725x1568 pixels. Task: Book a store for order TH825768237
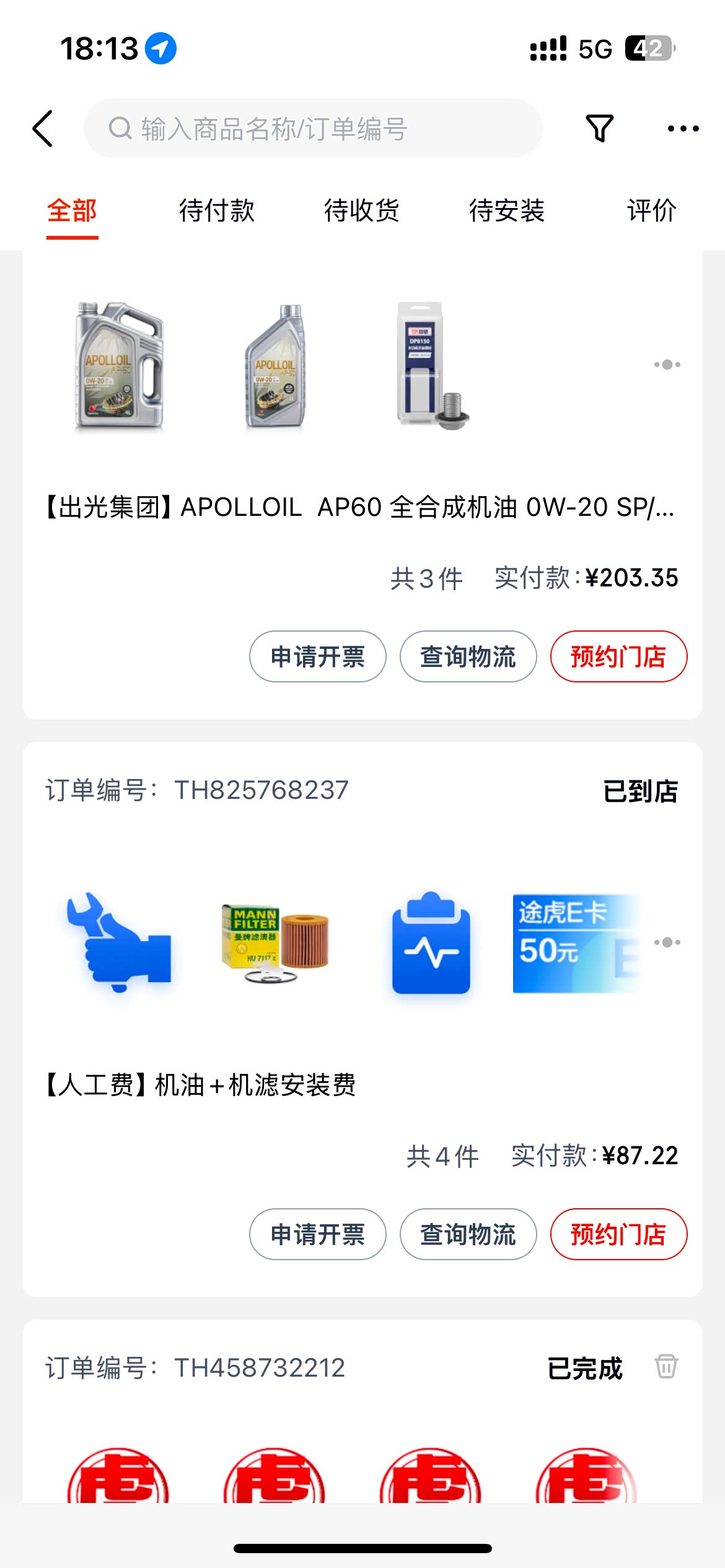pyautogui.click(x=618, y=1234)
